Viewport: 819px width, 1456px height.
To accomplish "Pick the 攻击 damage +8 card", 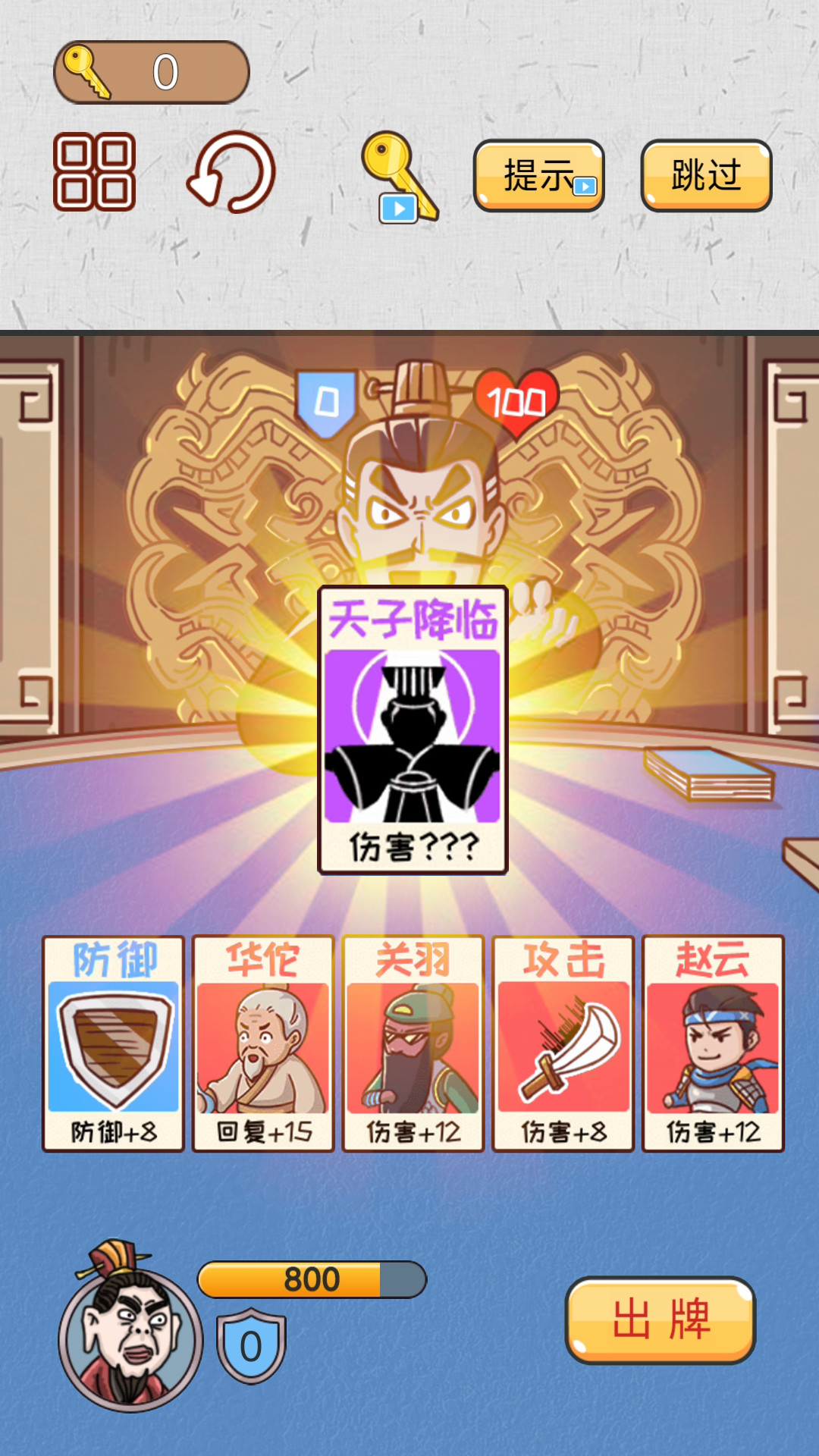I will pyautogui.click(x=563, y=1044).
